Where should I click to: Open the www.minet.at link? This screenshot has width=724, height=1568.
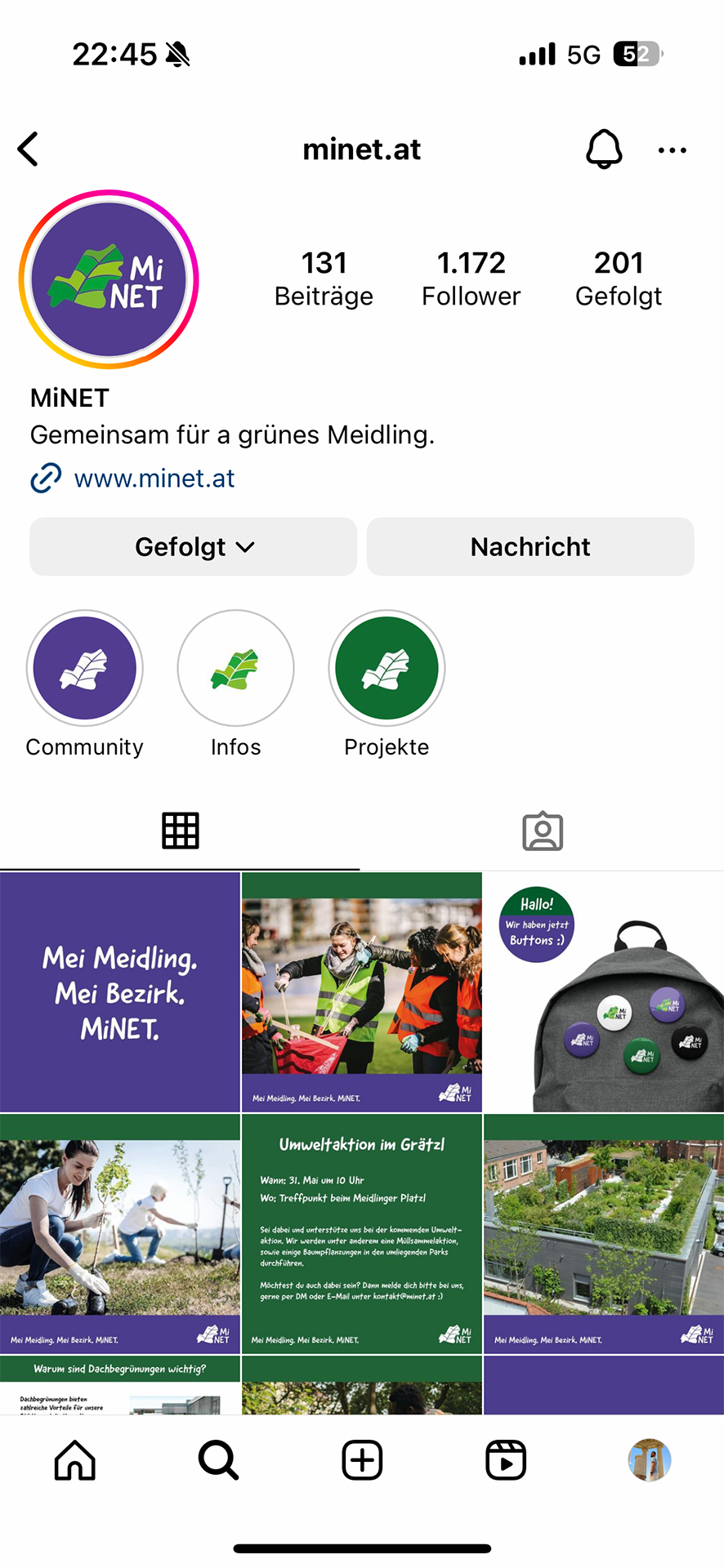[x=154, y=479]
